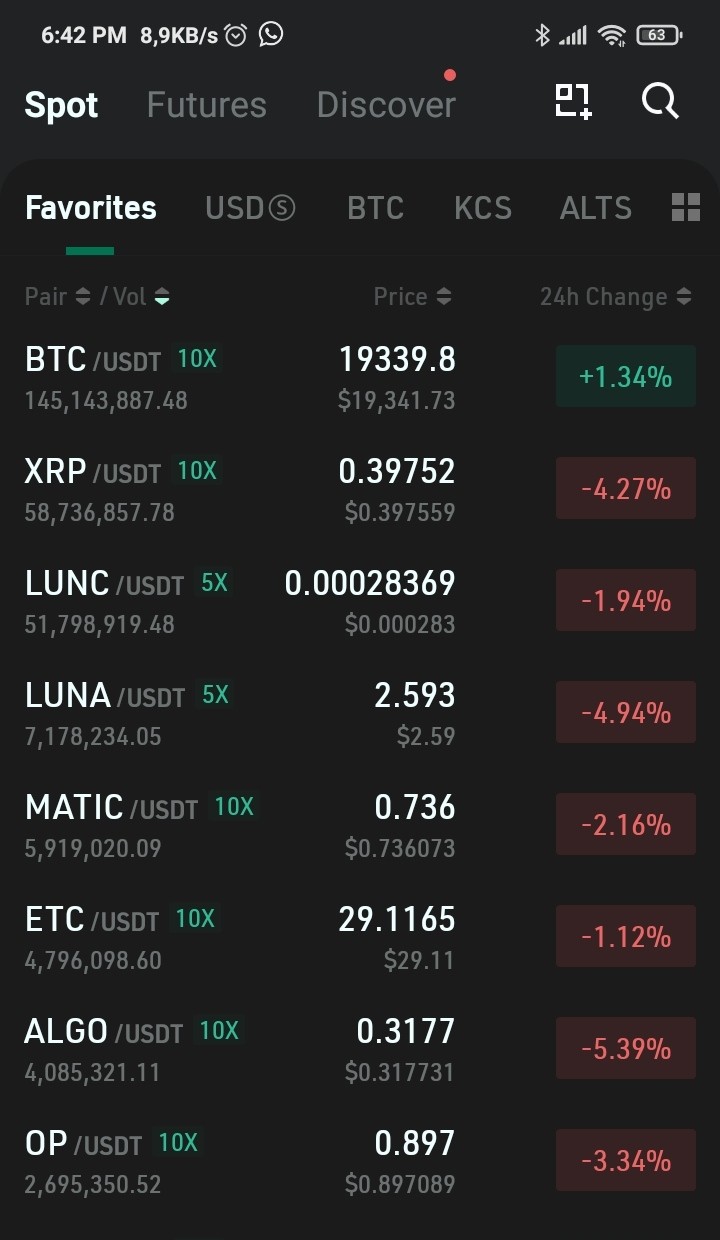This screenshot has width=720, height=1240.
Task: Open the LUNC/USDT pair
Action: pyautogui.click(x=360, y=601)
